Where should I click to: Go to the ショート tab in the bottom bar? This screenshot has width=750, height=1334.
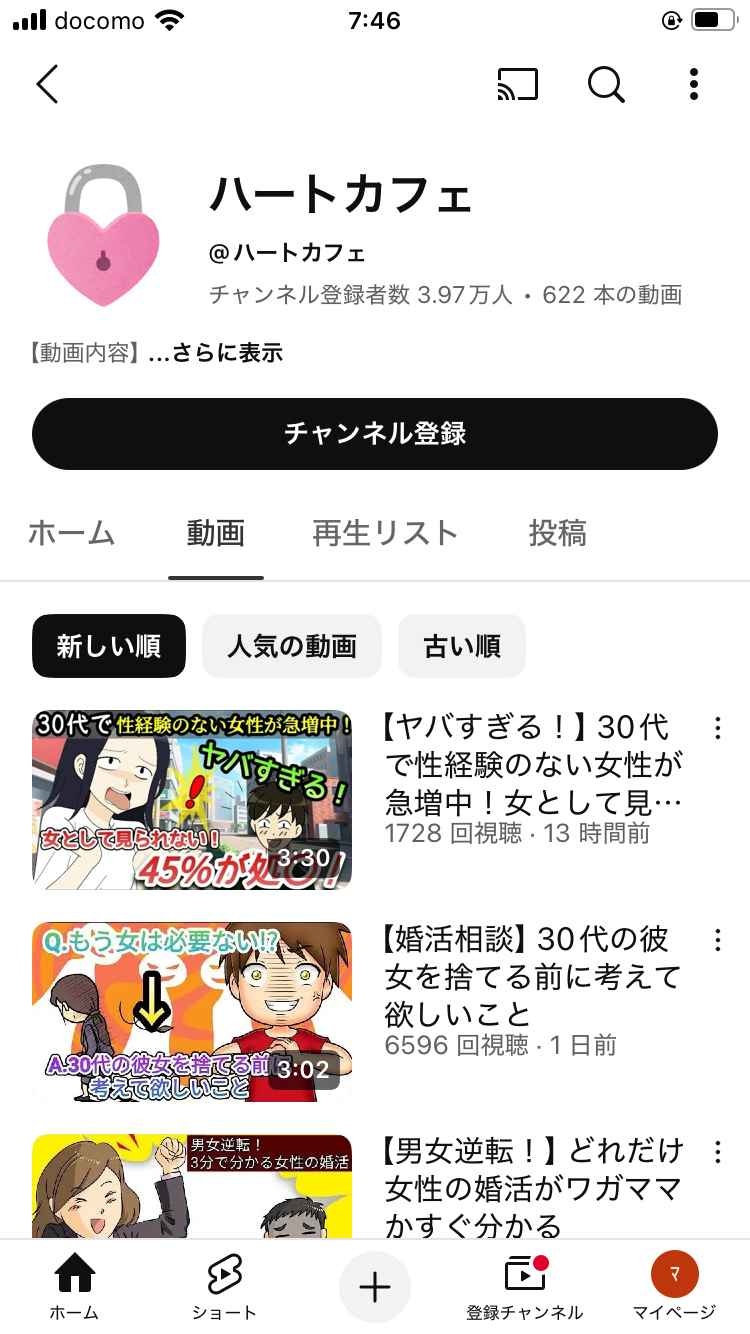224,1287
